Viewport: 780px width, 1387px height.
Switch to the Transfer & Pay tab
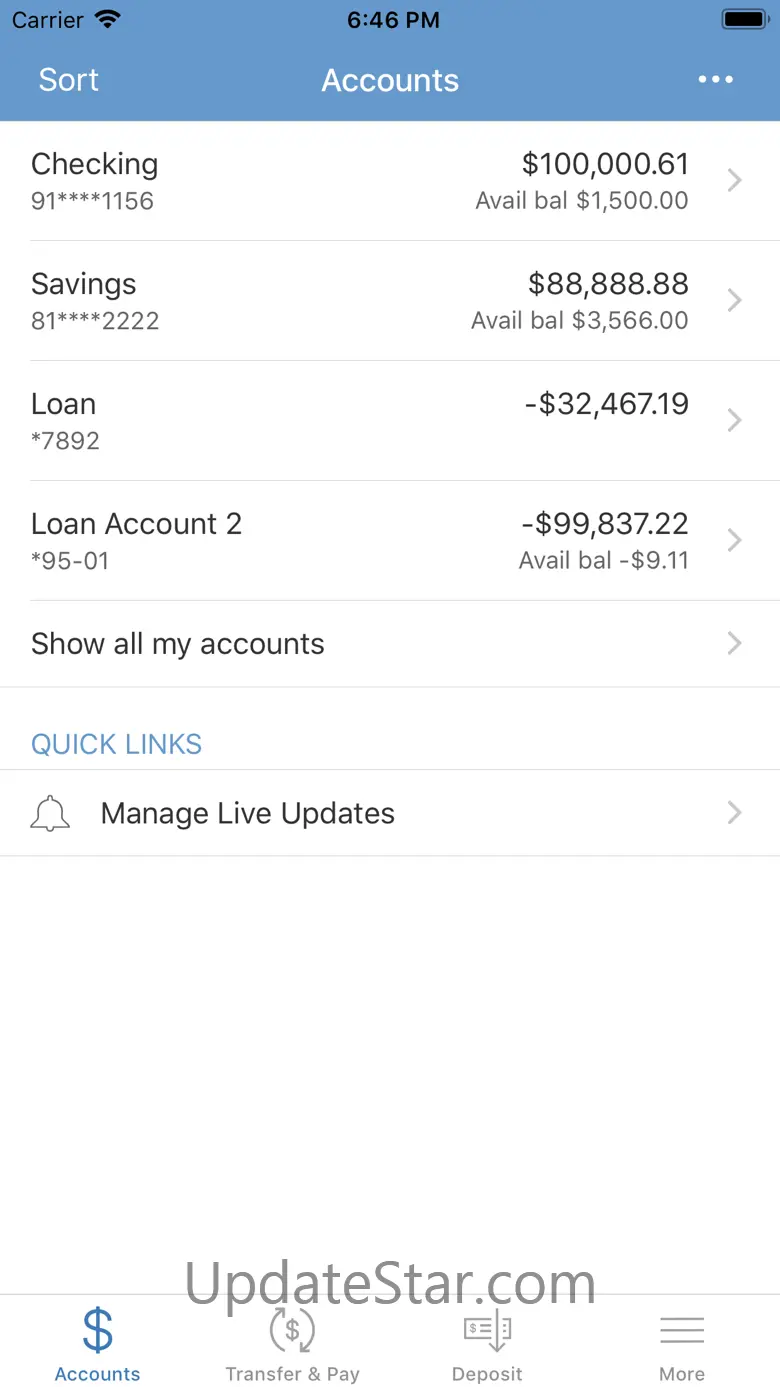[292, 1343]
